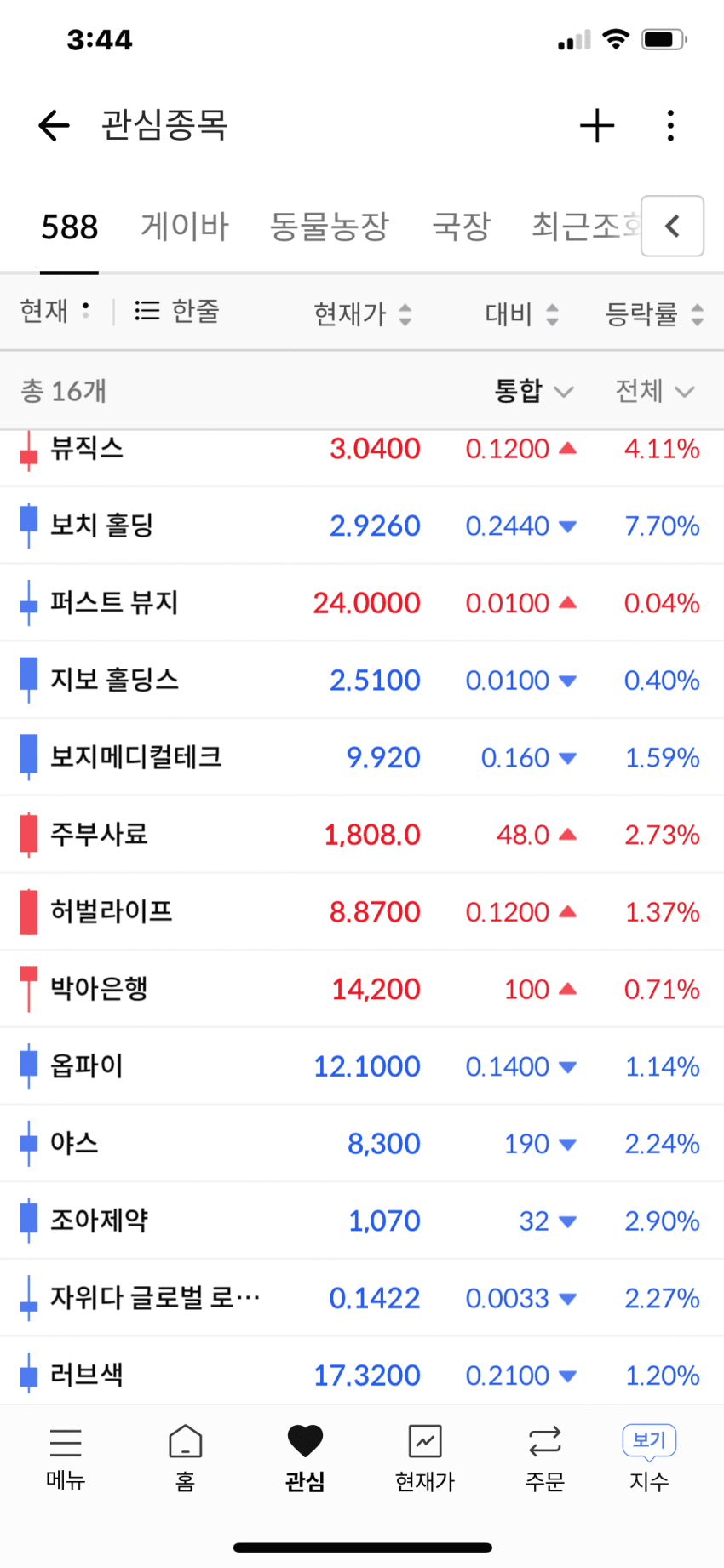Toggle the 한줄 list layout
This screenshot has height=1568, width=724.
(177, 312)
